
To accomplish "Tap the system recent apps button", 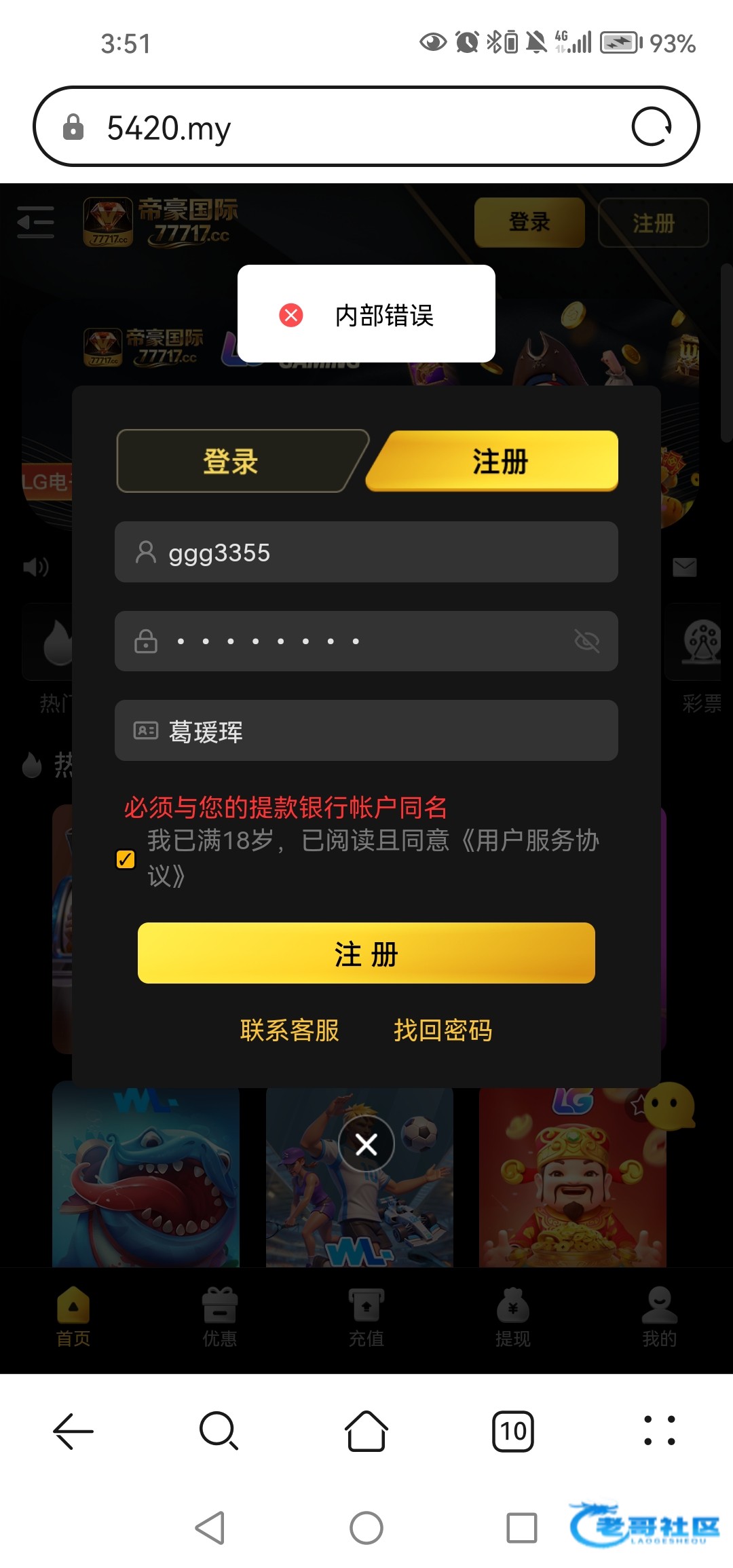I will tap(521, 1528).
